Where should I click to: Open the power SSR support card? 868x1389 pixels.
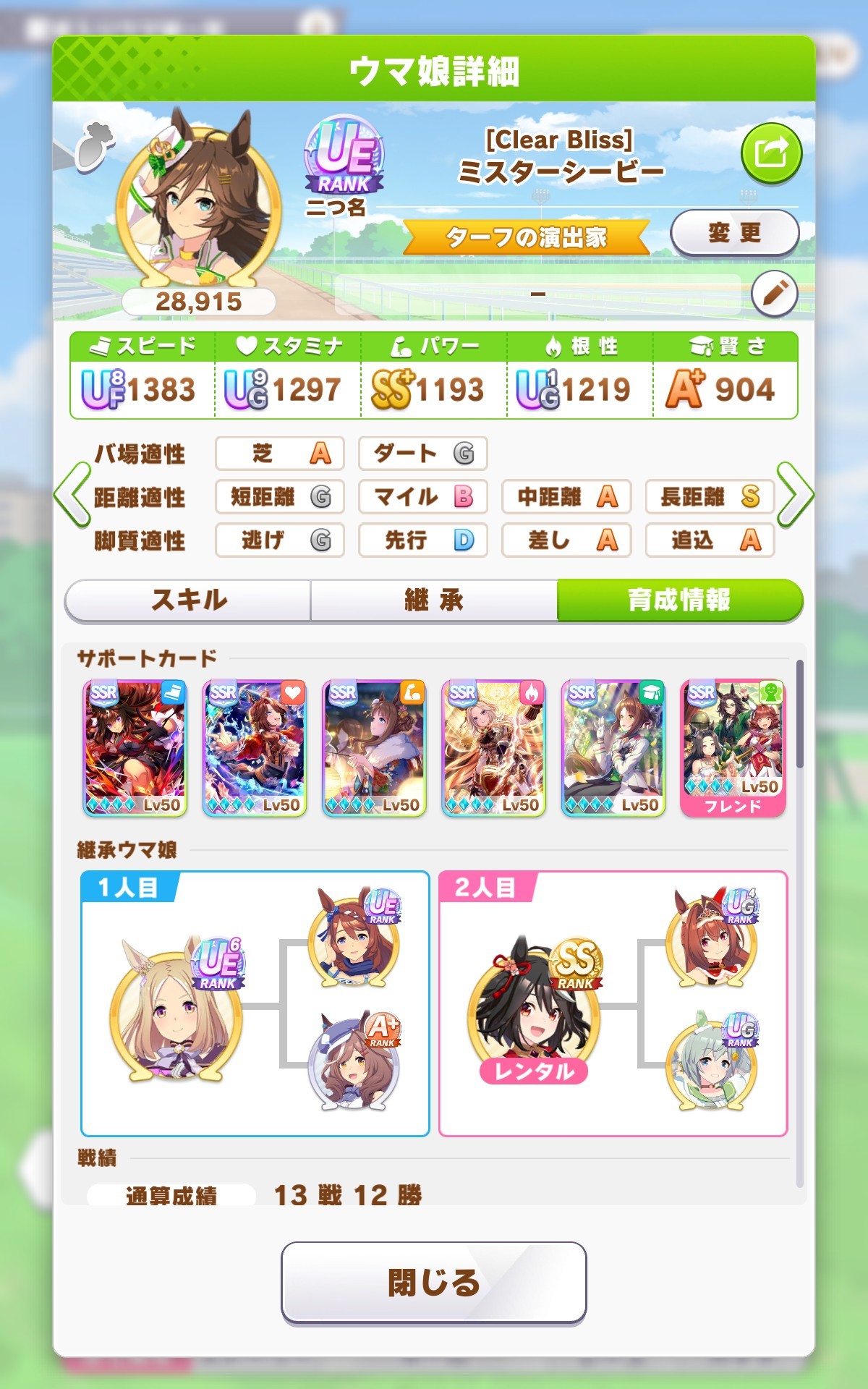[x=374, y=748]
